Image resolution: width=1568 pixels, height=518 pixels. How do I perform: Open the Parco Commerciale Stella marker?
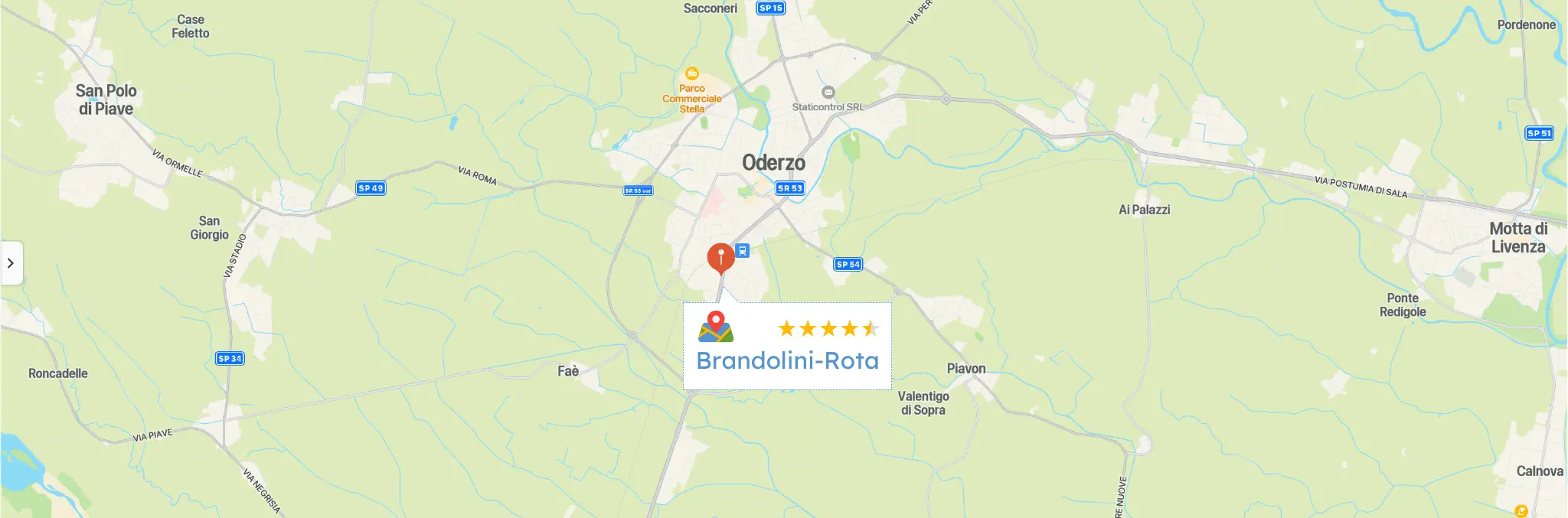point(692,73)
